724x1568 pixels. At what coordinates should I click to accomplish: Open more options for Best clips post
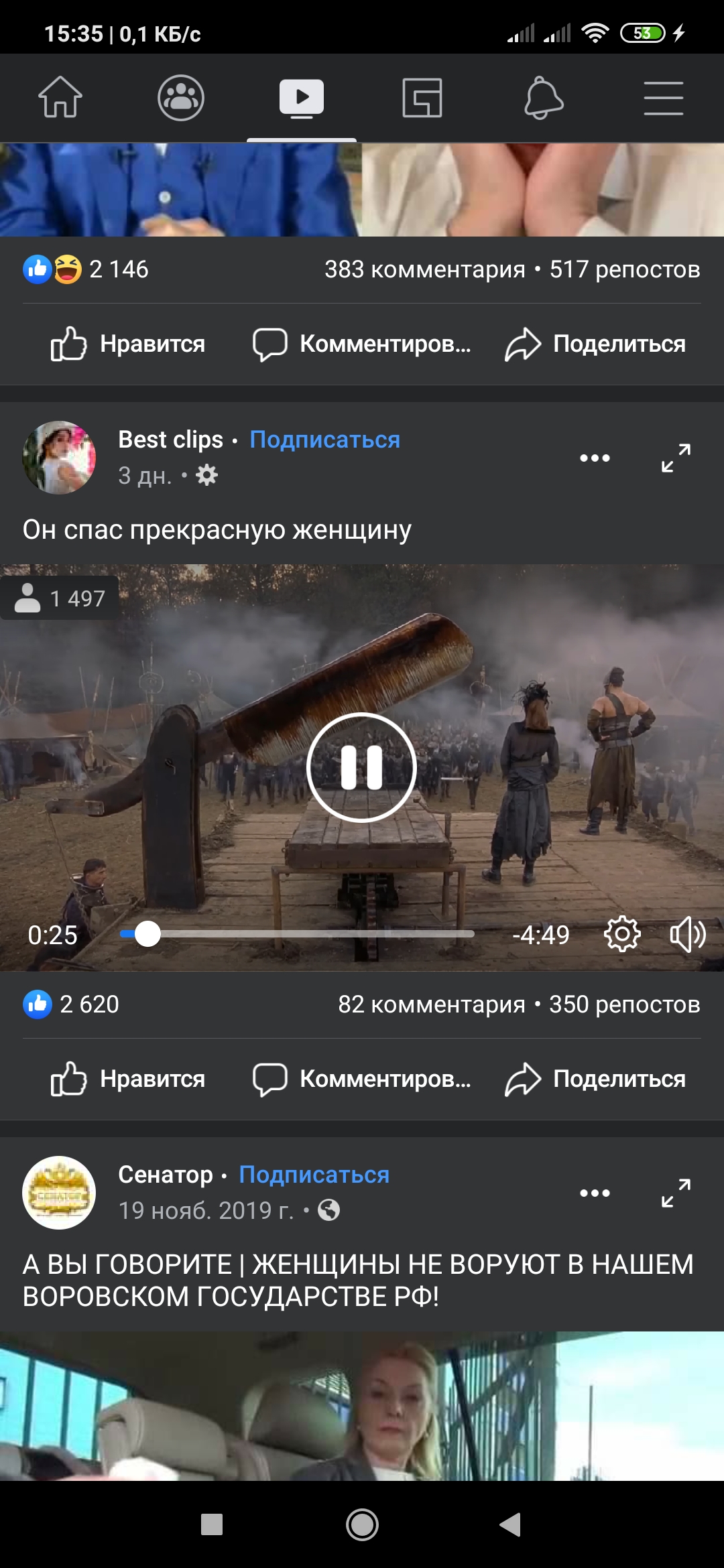tap(595, 458)
